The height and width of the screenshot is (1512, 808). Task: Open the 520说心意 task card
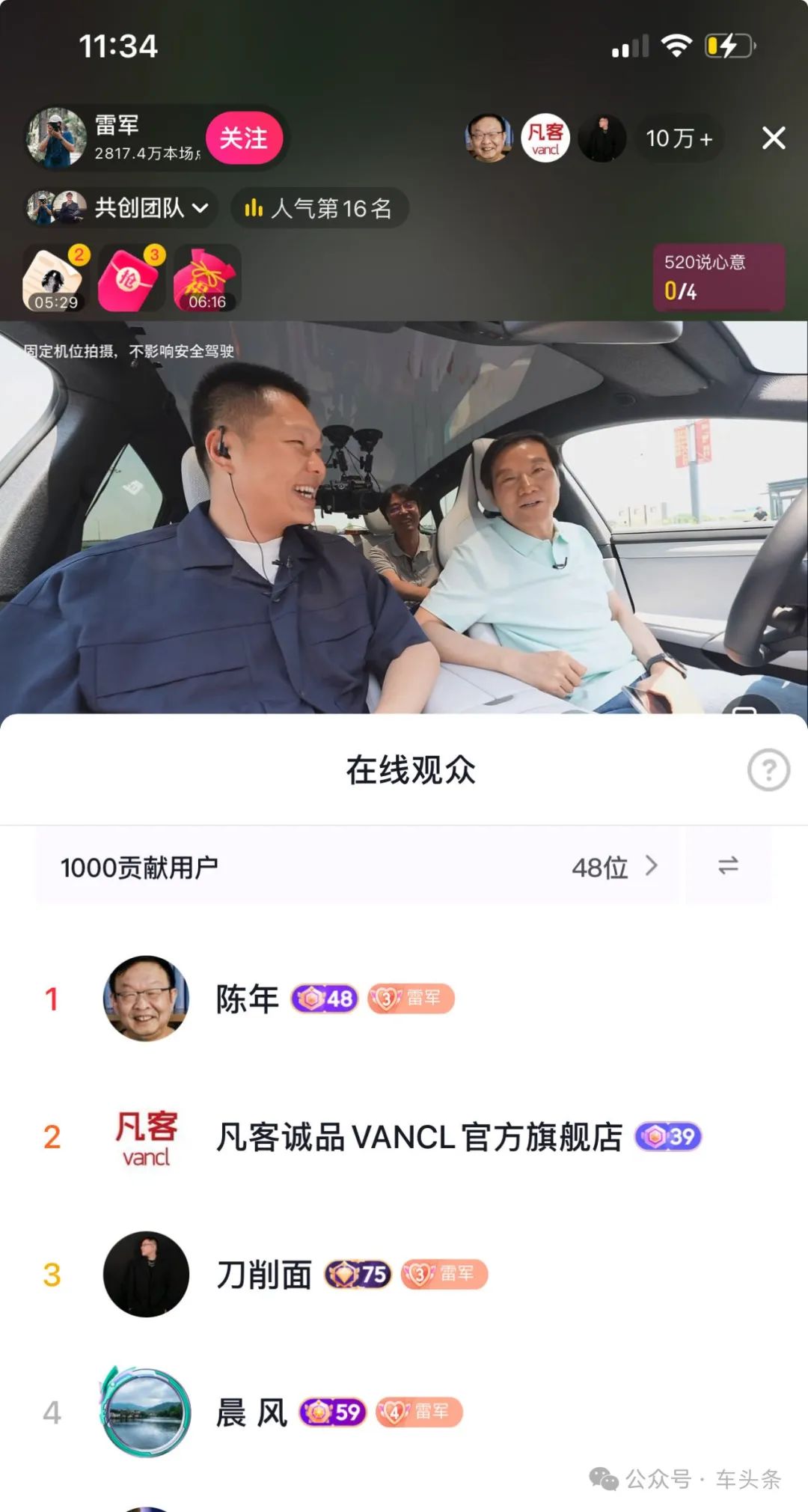tap(718, 277)
